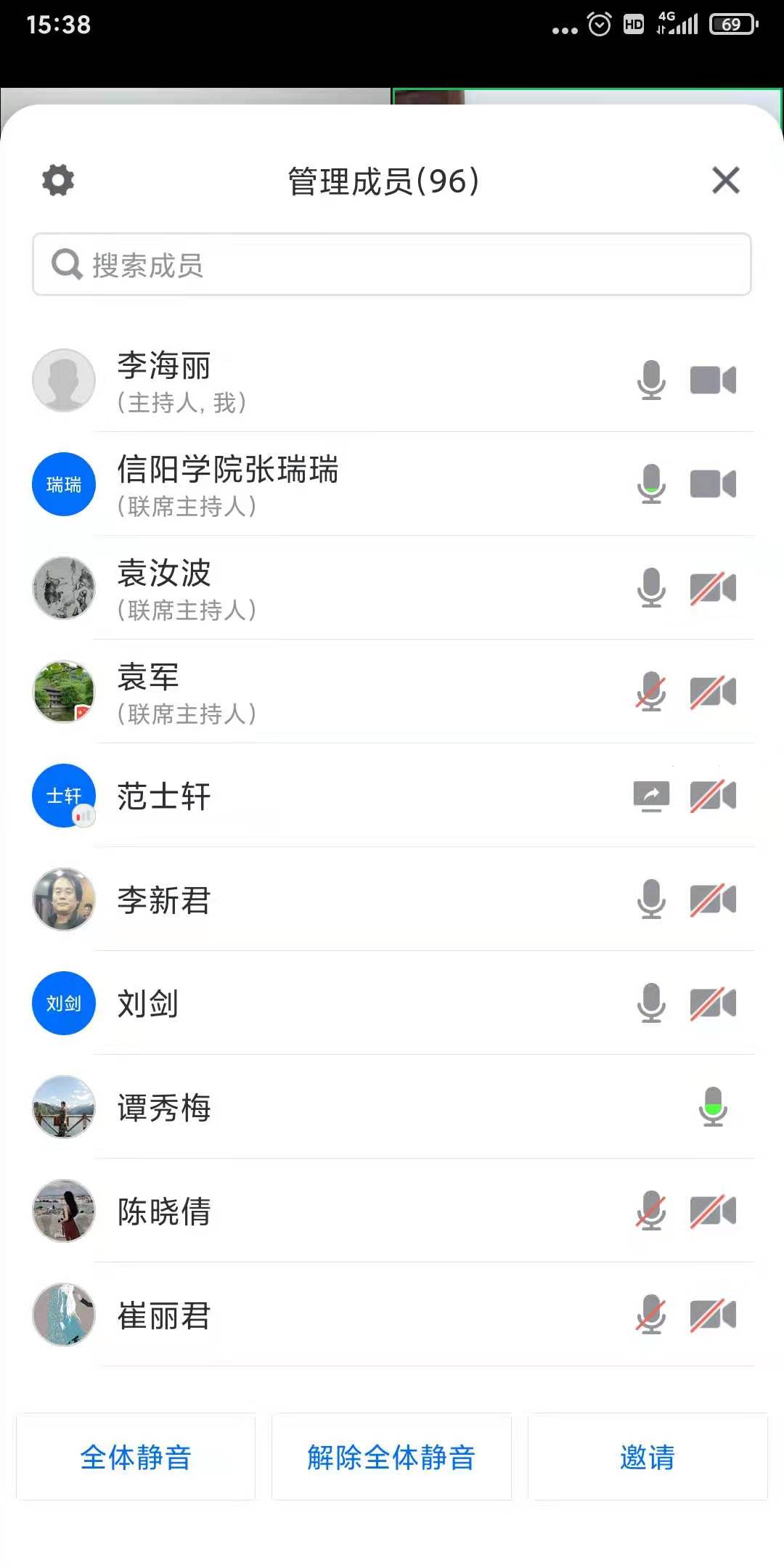Tap 解除全体静音 to unmute everyone
The width and height of the screenshot is (784, 1568).
(x=391, y=1457)
